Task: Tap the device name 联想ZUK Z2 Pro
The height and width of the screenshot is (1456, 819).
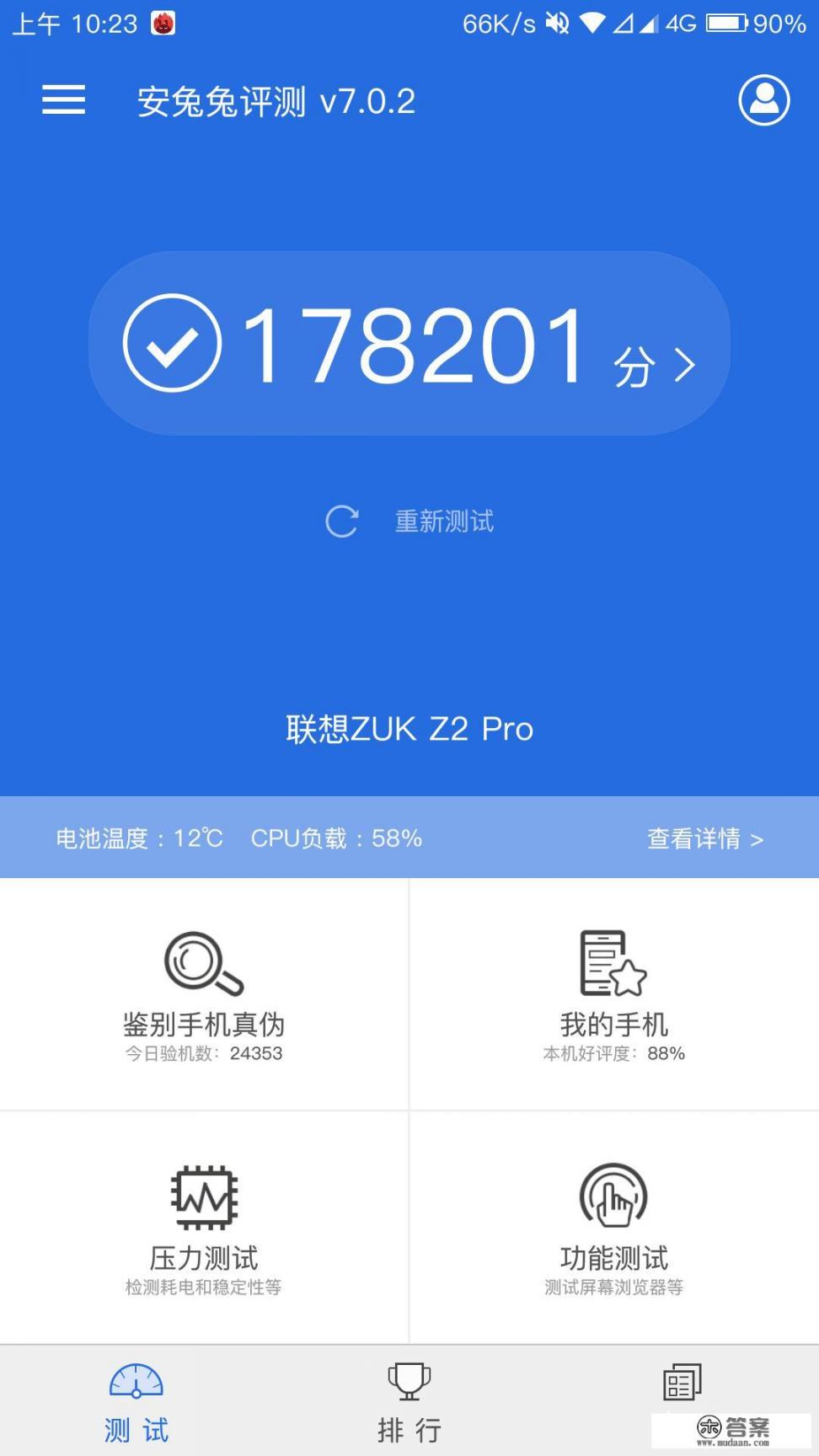Action: coord(409,730)
